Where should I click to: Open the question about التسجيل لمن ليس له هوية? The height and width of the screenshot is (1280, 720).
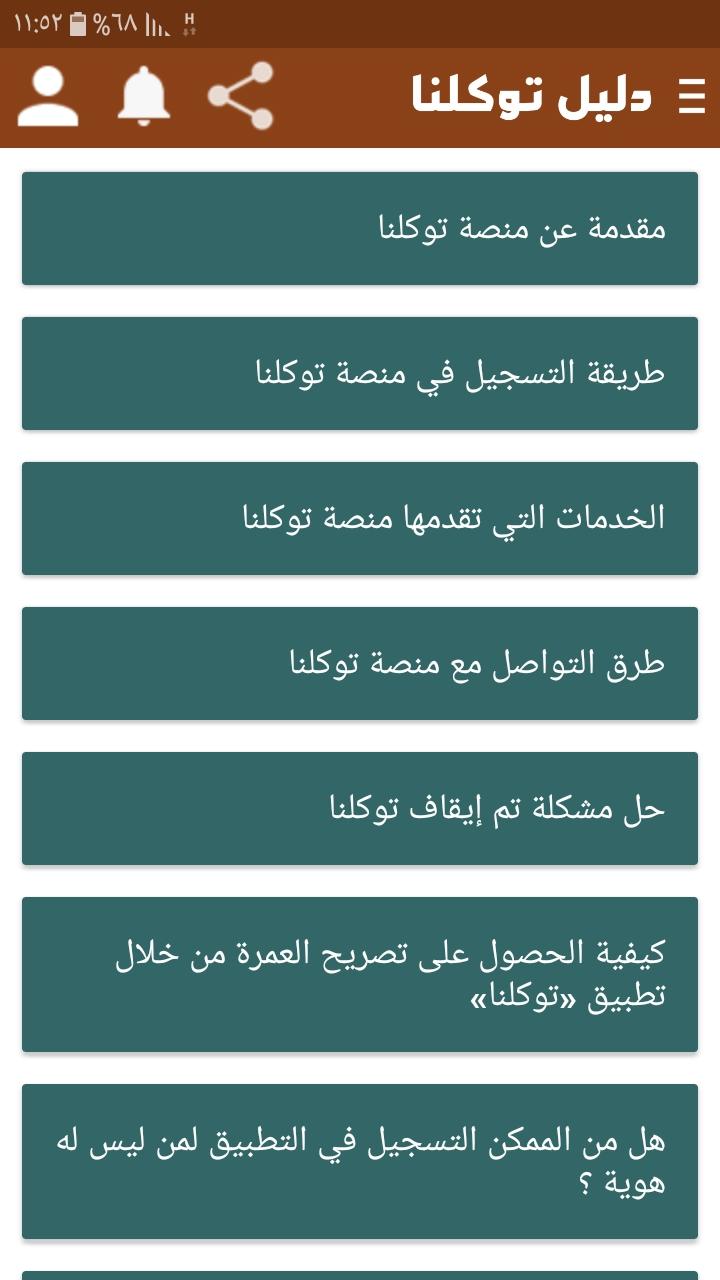360,1161
